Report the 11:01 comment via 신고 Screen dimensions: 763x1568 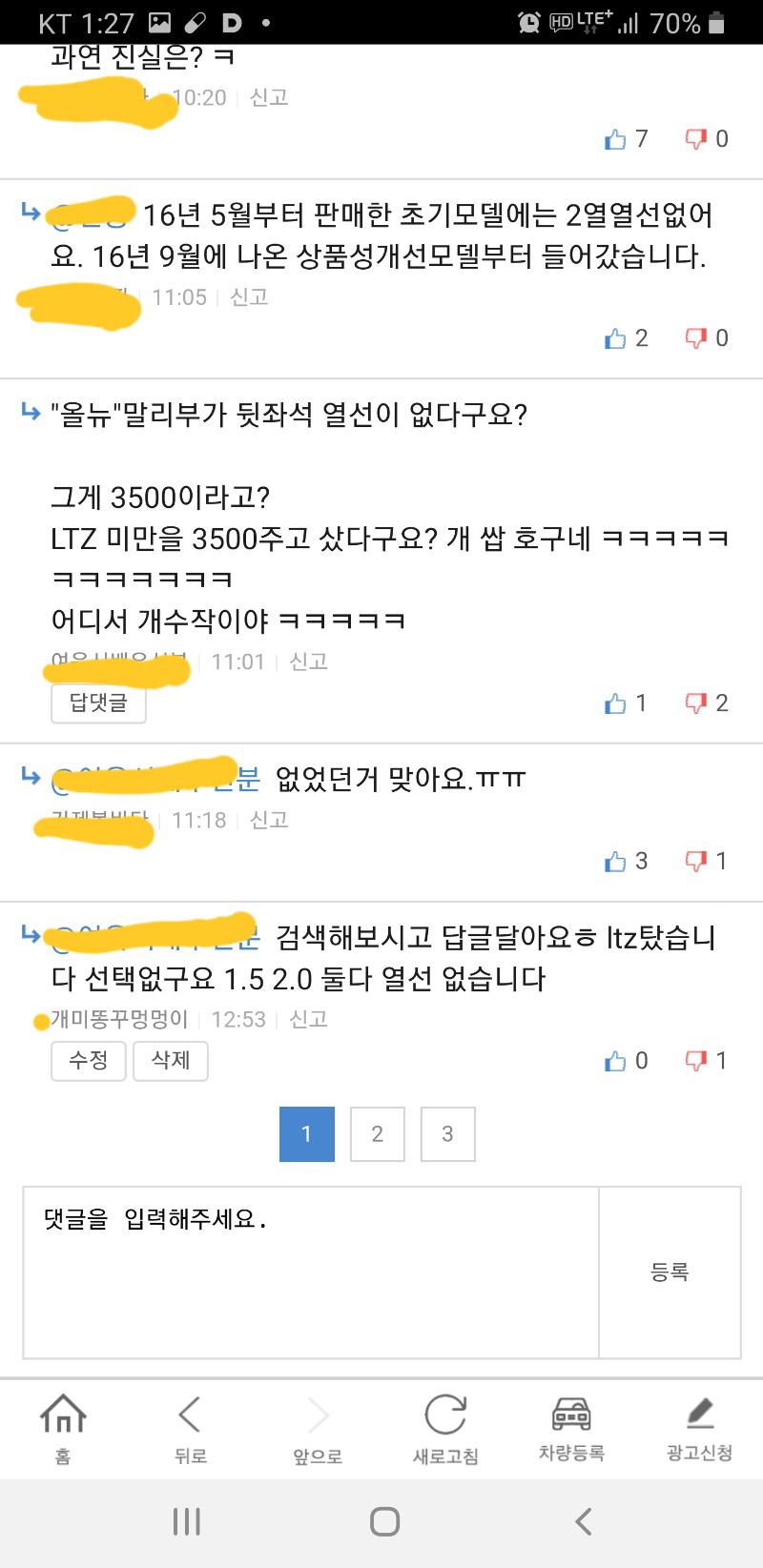tap(308, 662)
